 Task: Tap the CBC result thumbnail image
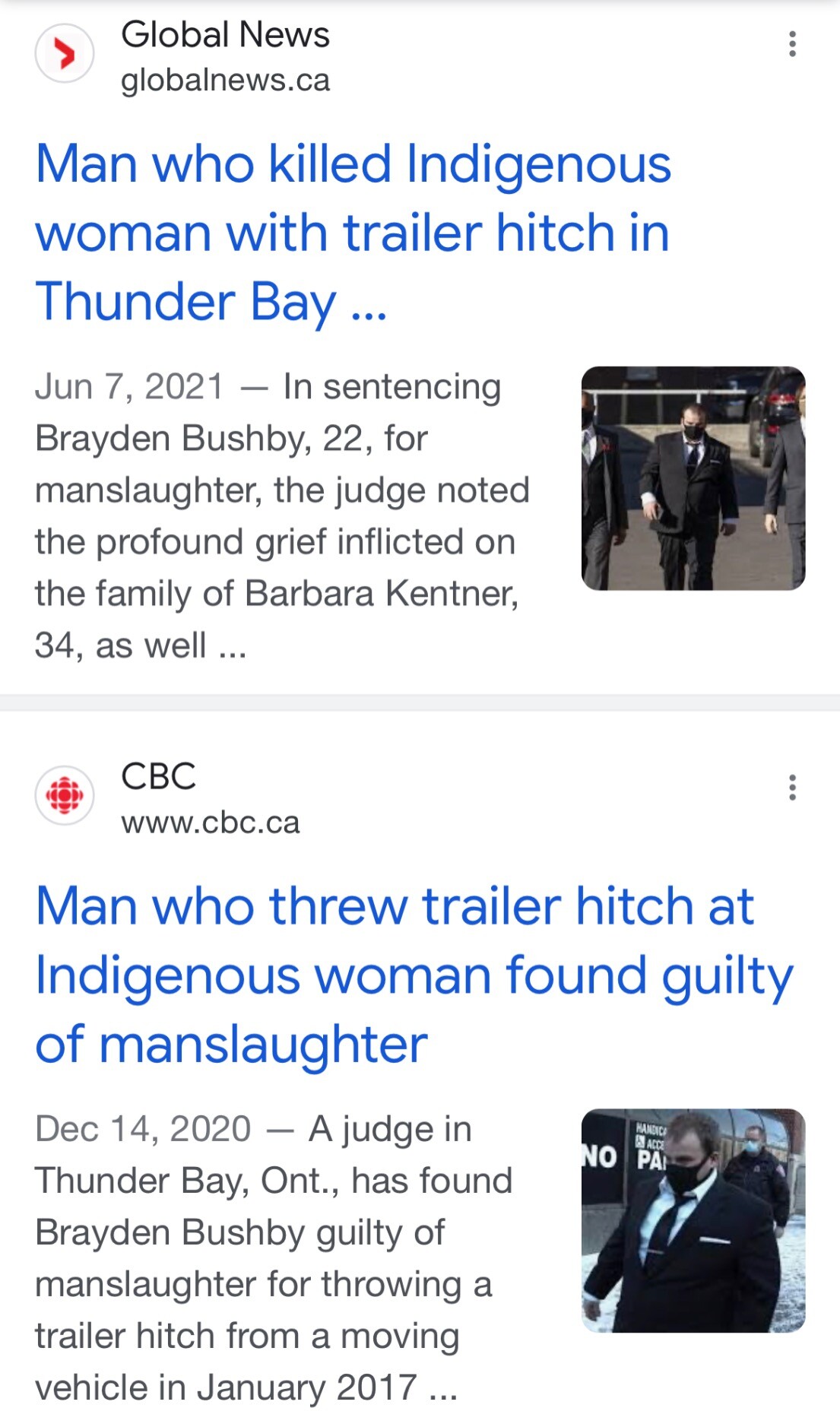coord(693,1220)
